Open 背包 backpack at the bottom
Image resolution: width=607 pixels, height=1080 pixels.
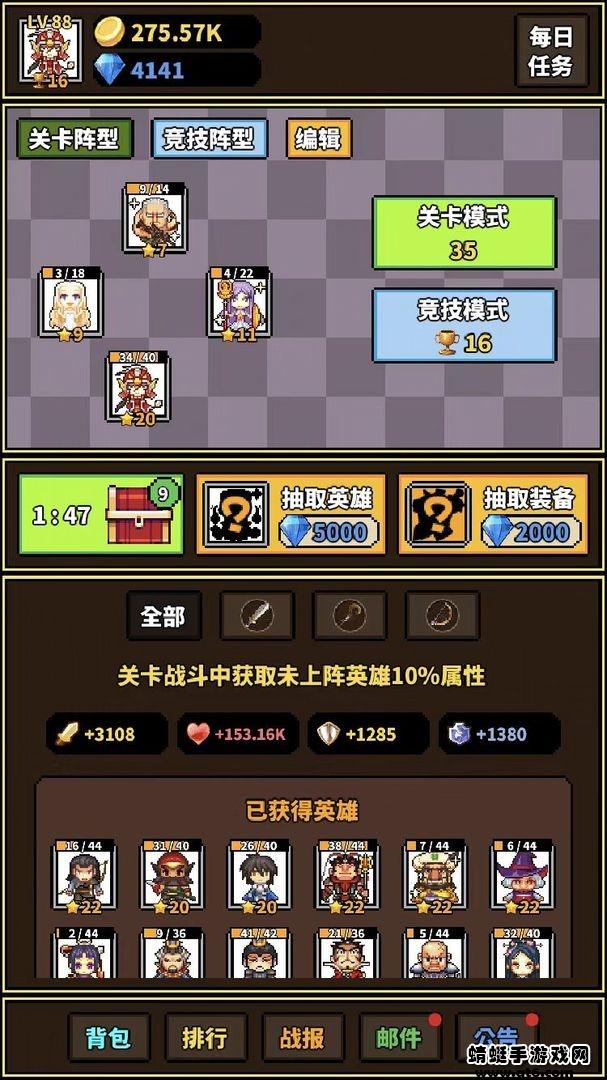pyautogui.click(x=108, y=1038)
